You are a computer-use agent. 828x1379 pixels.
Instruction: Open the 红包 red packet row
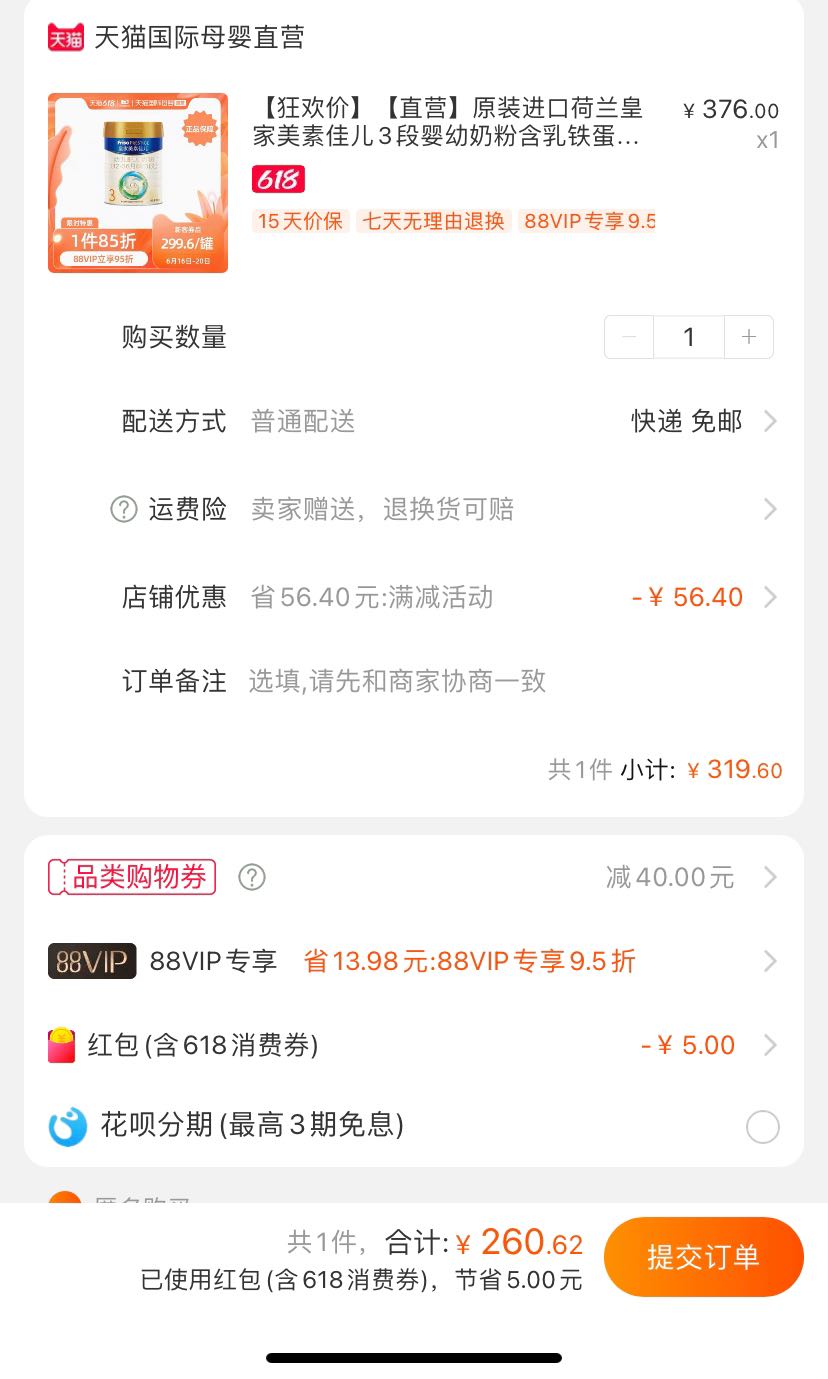click(414, 1045)
